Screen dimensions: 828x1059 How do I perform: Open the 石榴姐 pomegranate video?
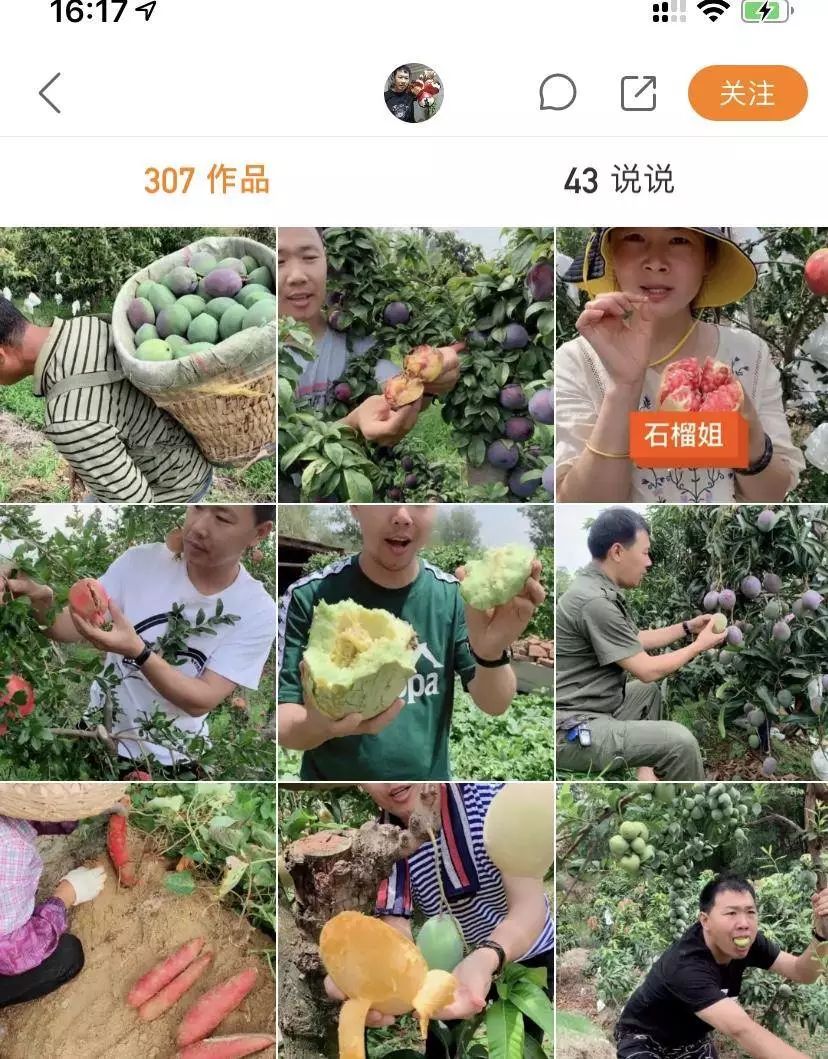(x=691, y=364)
